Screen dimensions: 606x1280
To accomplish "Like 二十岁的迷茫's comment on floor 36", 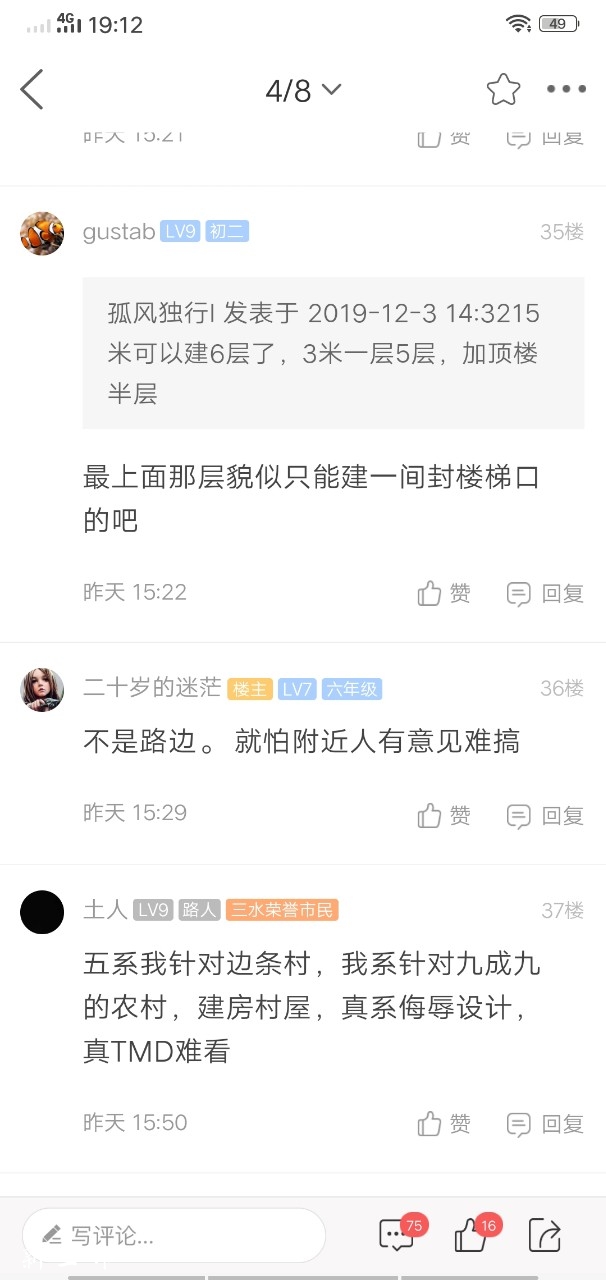I will tap(444, 815).
